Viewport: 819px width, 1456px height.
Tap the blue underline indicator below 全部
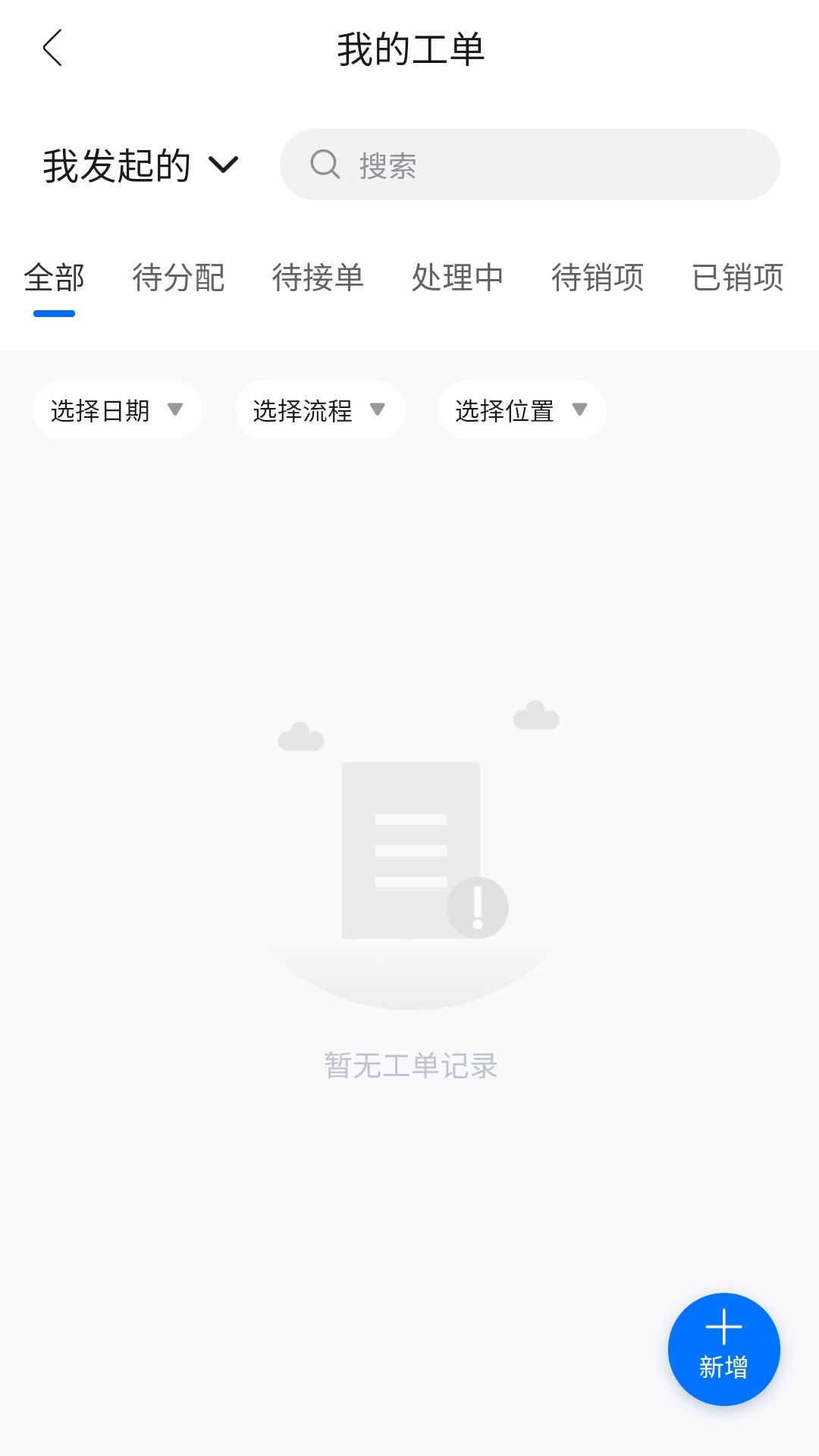coord(55,312)
